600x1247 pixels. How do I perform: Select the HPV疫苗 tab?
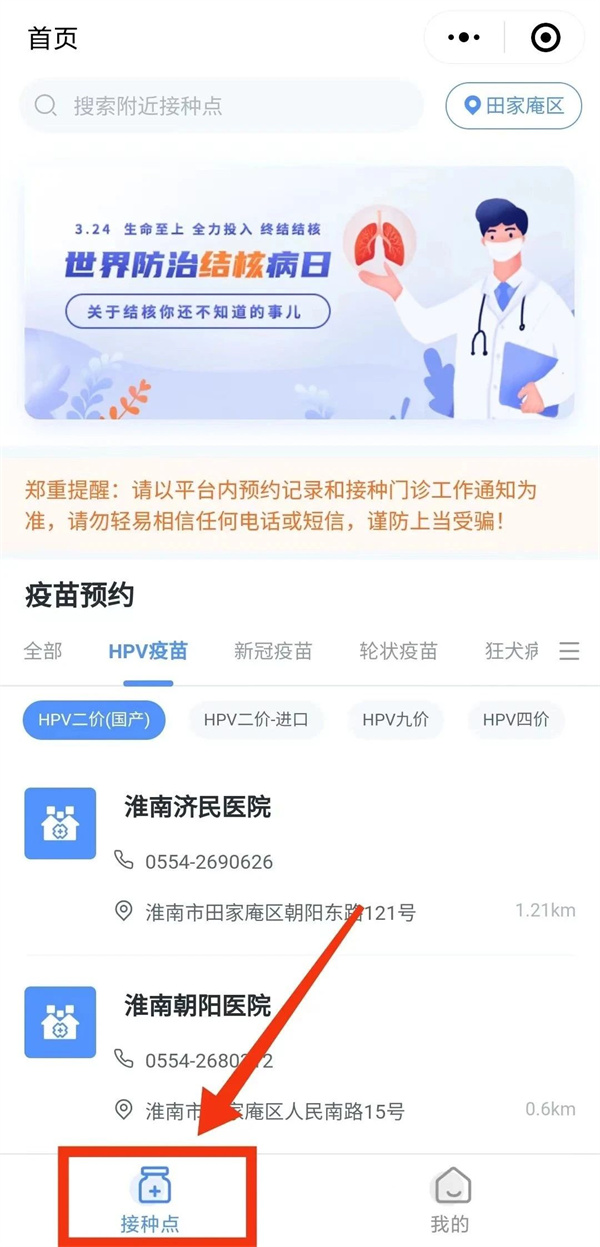click(x=148, y=651)
